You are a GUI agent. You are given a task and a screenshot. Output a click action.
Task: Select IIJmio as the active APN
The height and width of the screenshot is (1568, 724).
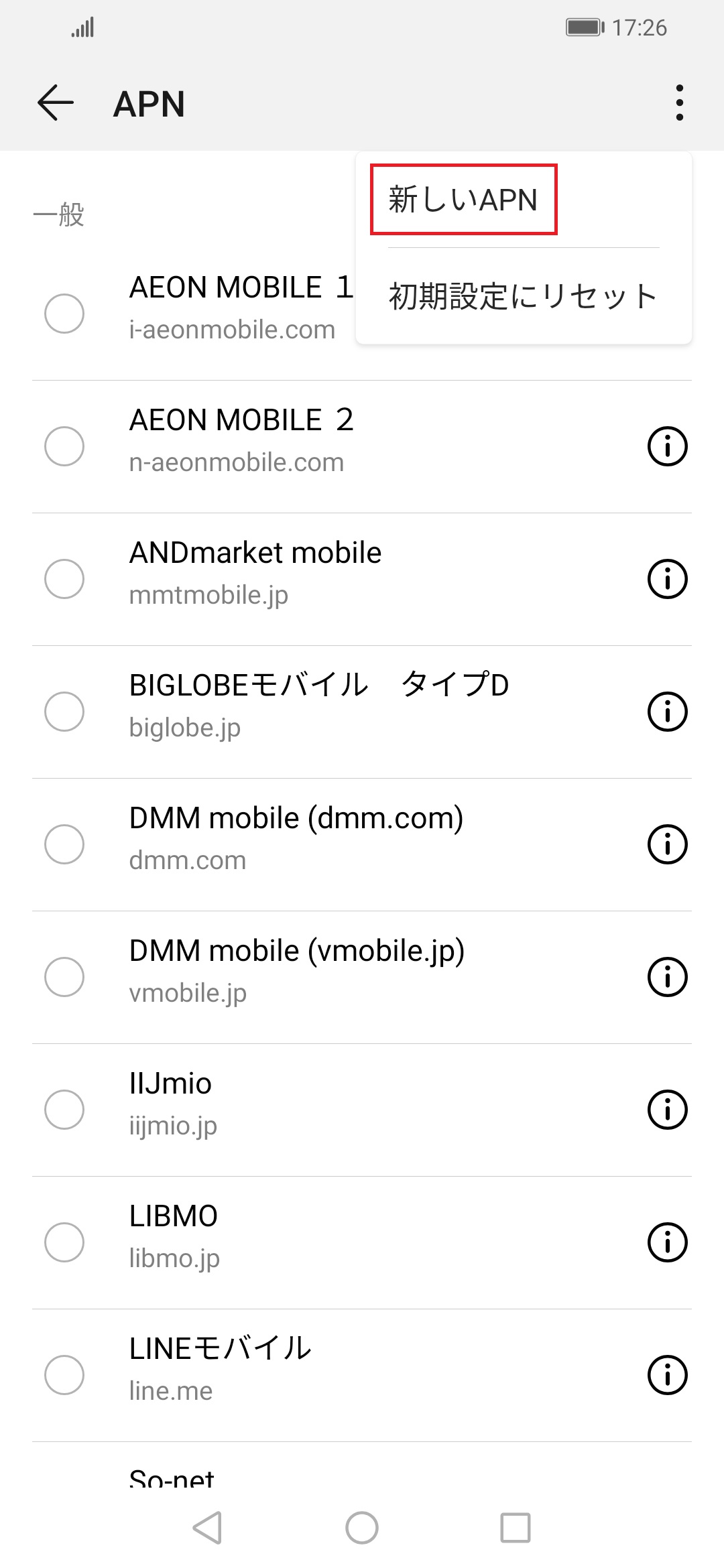click(64, 1108)
